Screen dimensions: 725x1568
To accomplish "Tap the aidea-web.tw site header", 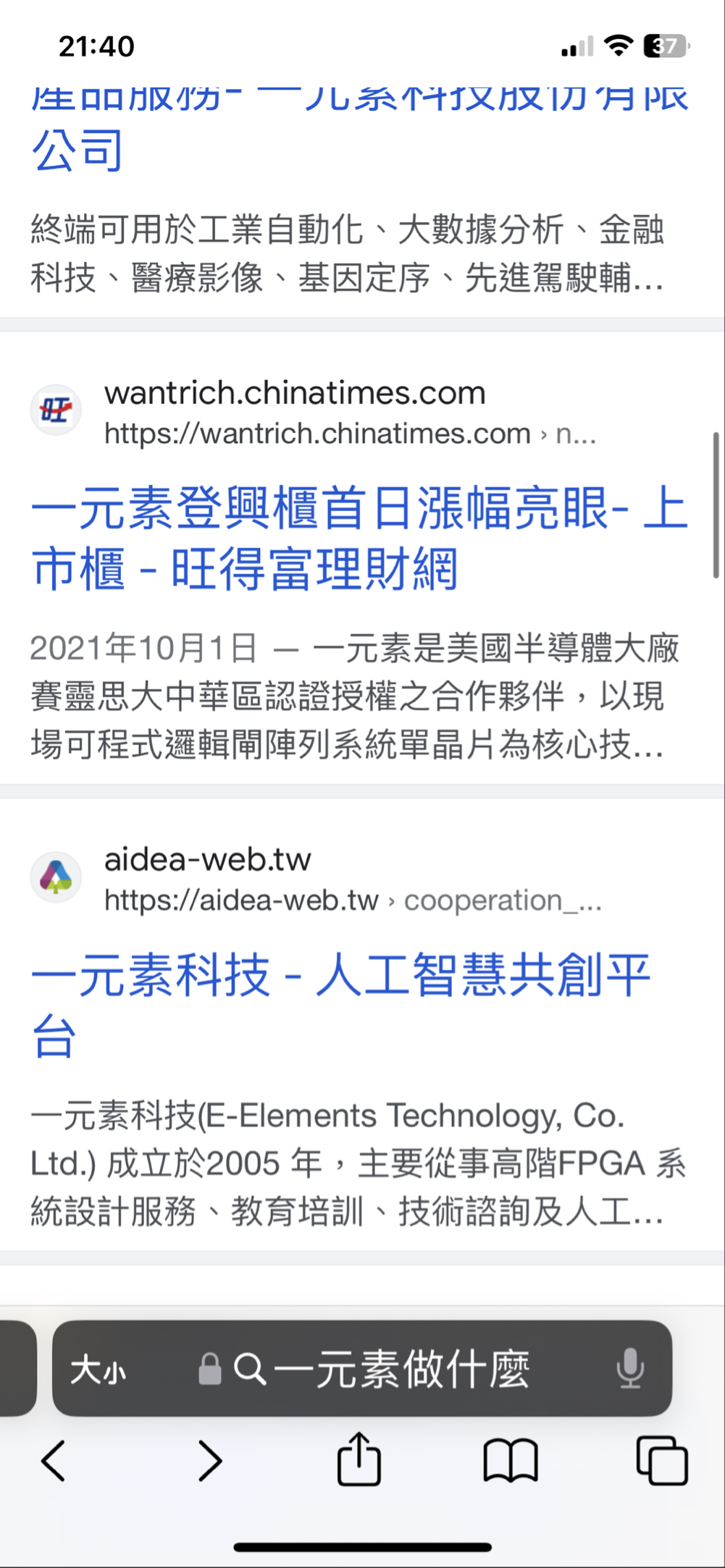I will point(316,878).
